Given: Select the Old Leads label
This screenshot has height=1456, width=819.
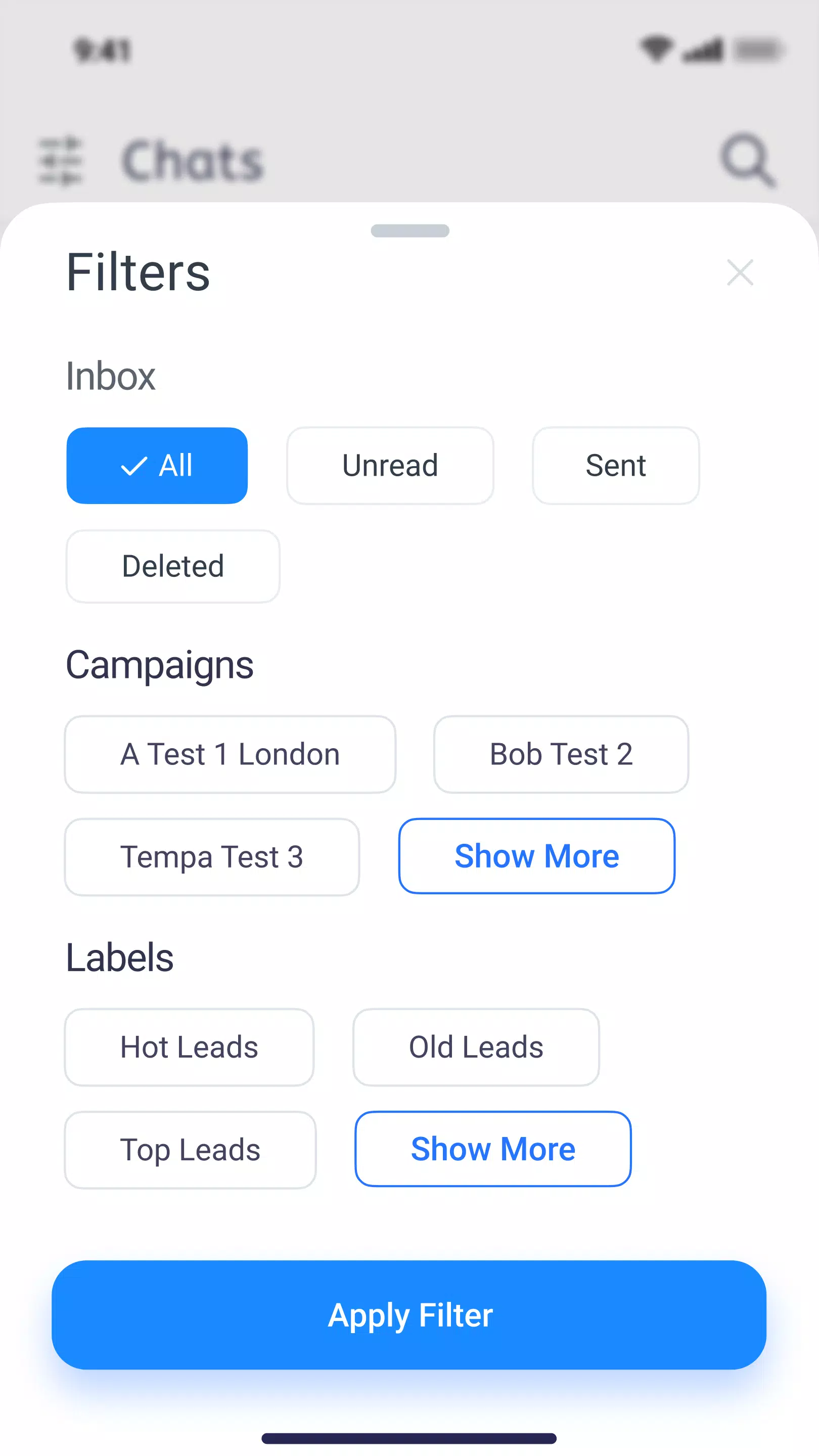Looking at the screenshot, I should click(476, 1048).
